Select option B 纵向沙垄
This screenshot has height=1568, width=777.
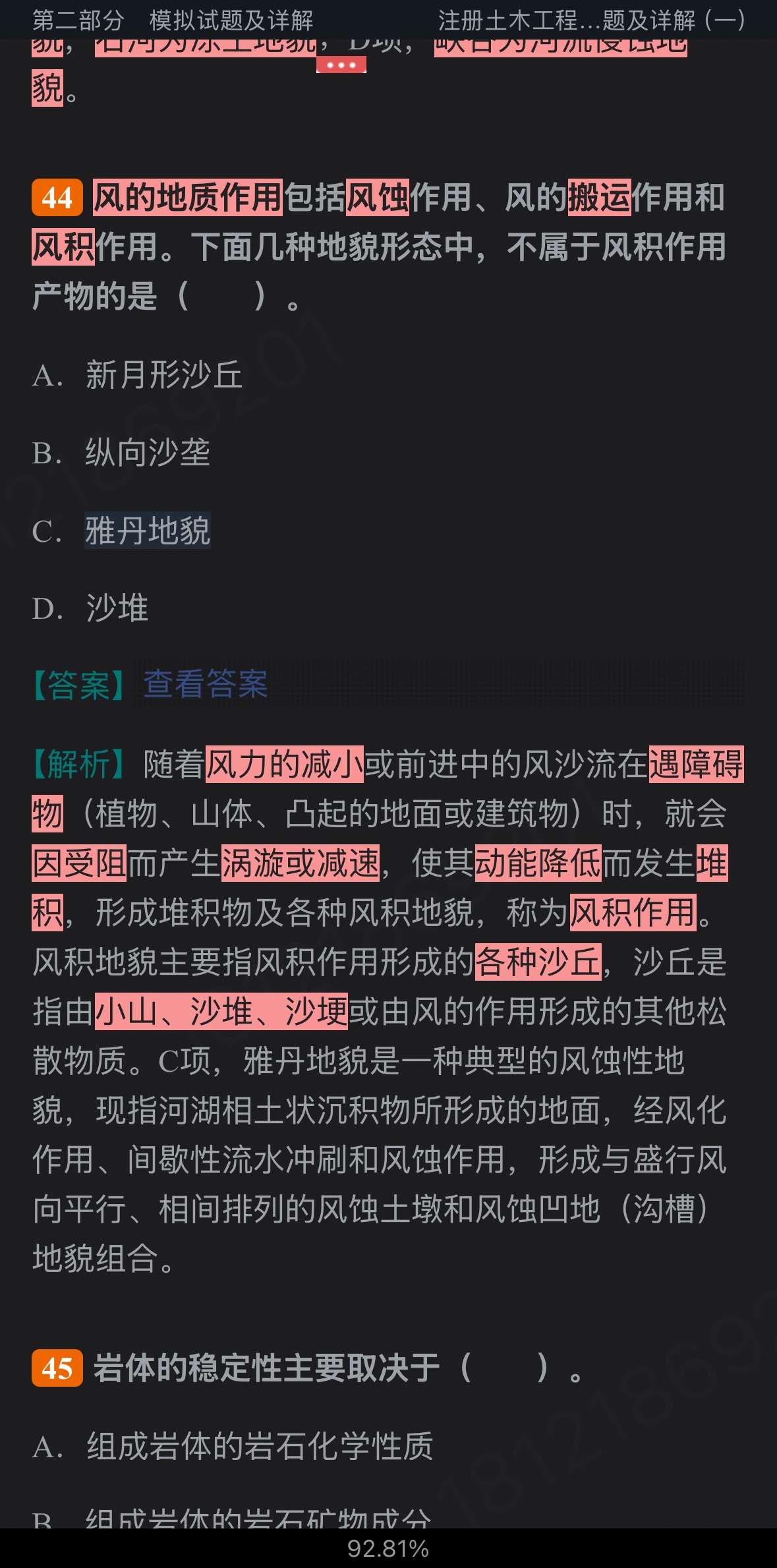(147, 453)
